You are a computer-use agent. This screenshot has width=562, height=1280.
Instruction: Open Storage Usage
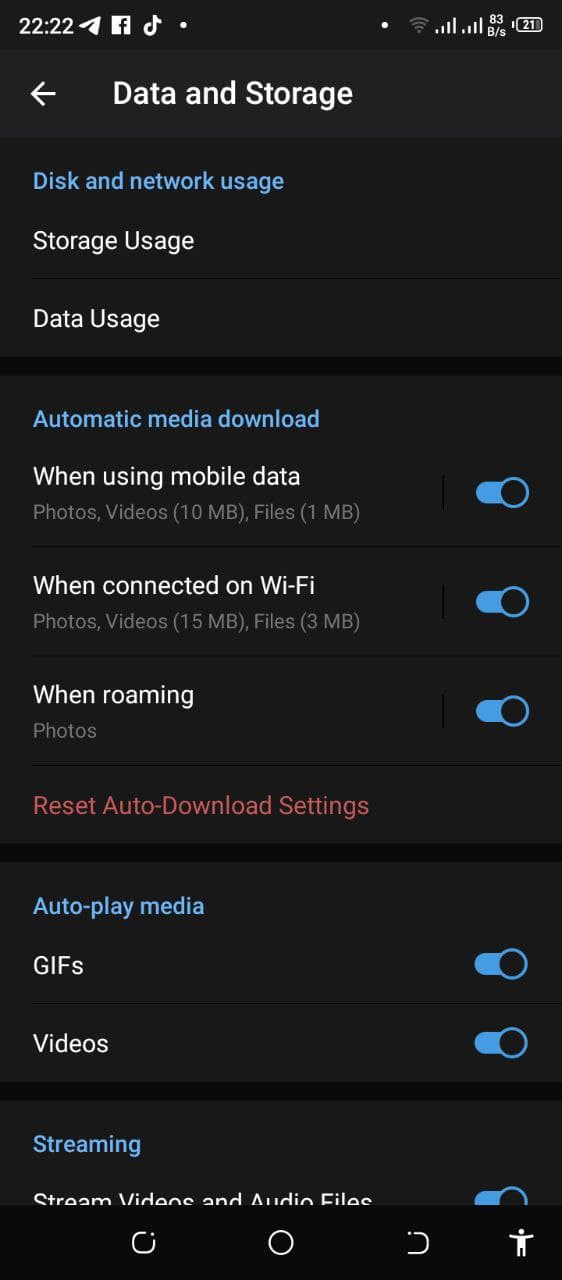click(281, 241)
